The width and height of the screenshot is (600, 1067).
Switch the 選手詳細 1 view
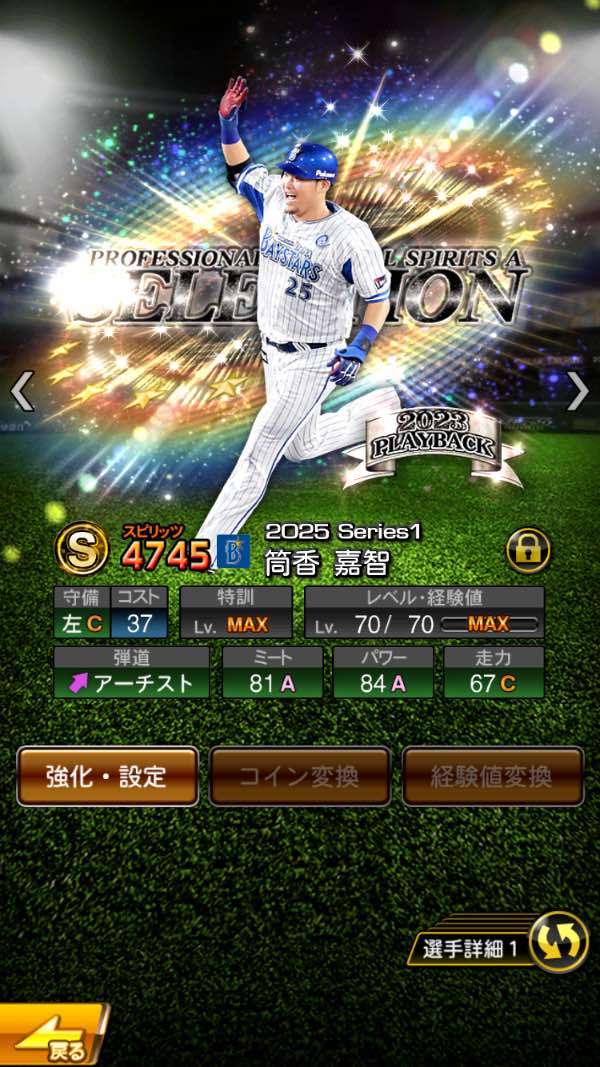point(557,942)
